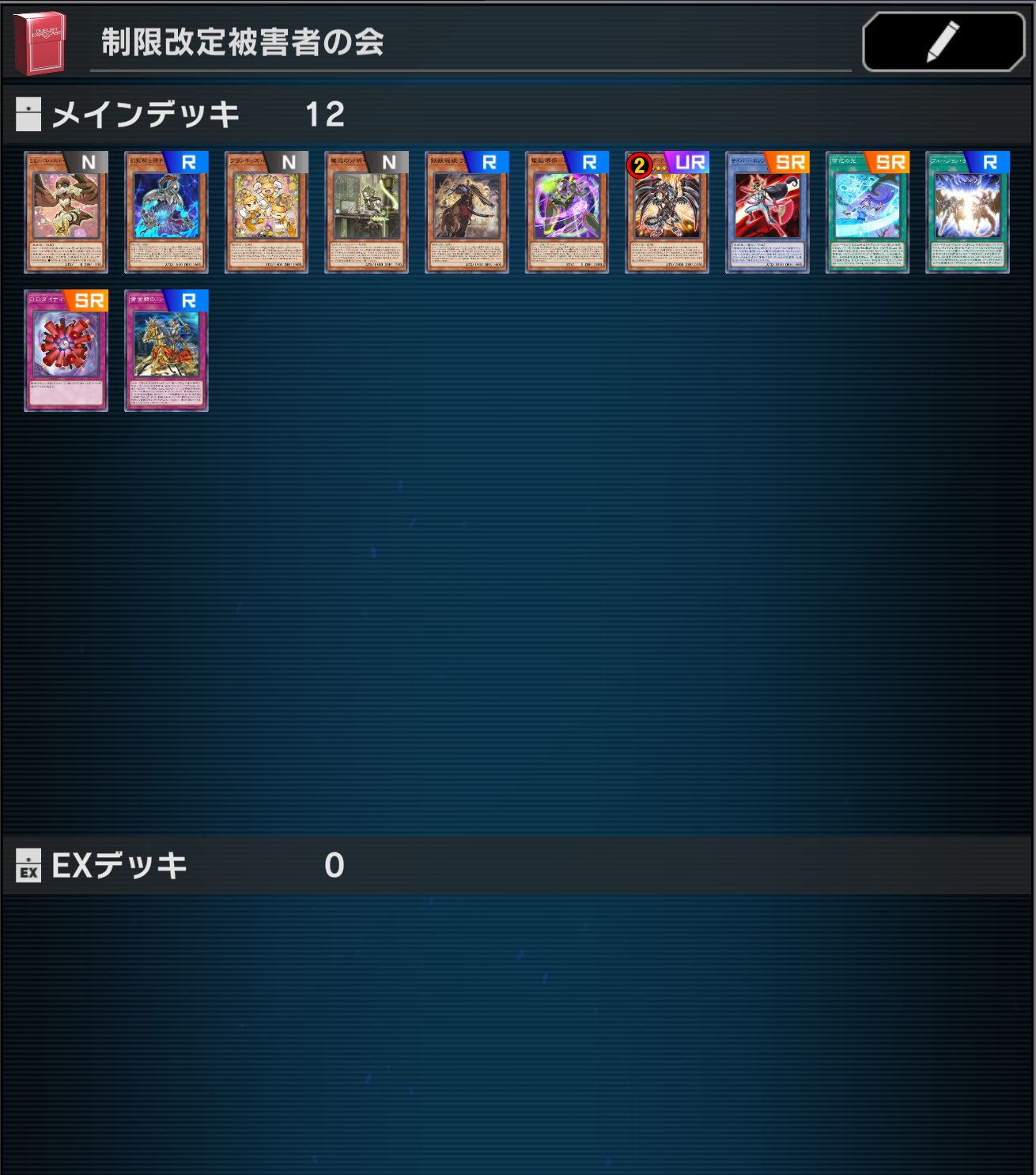View the Phantom Knights R-rarity monster card
The width and height of the screenshot is (1036, 1175).
(166, 213)
